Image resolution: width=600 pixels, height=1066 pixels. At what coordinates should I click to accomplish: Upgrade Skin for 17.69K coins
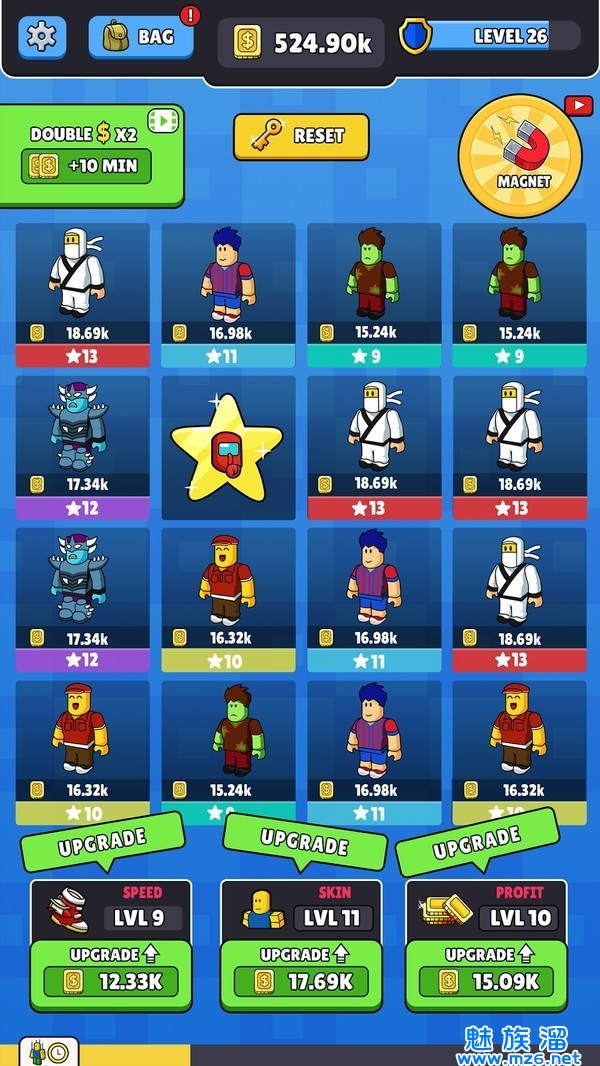[x=300, y=972]
